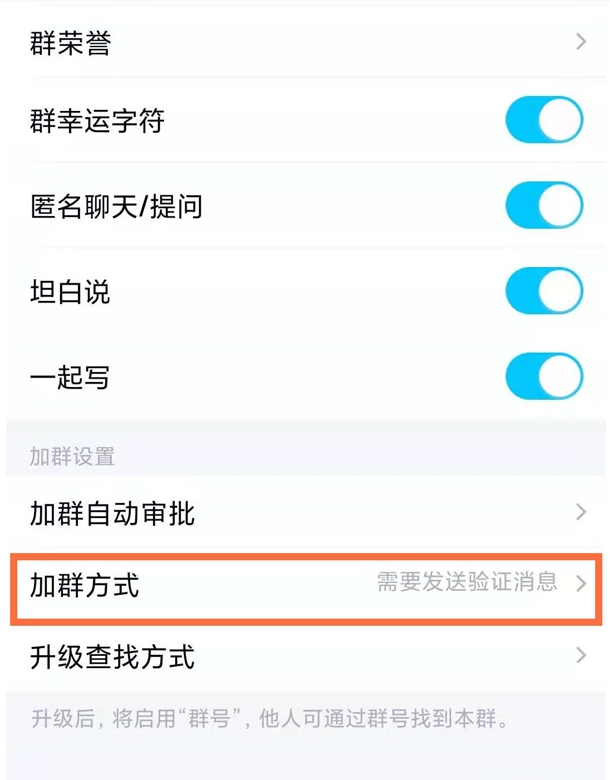Disable the 匿名聊天/提问 toggle
Screen dimensions: 610x780
click(x=543, y=207)
